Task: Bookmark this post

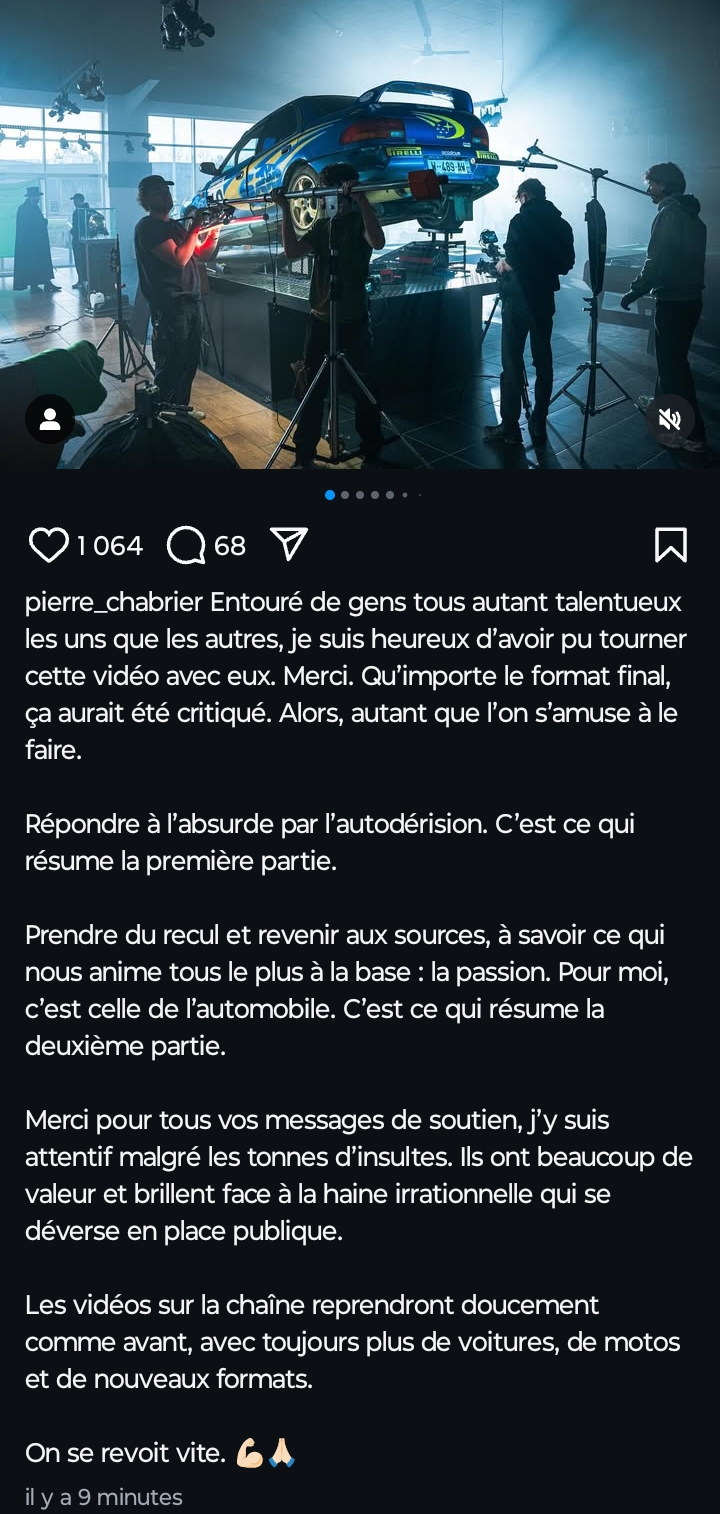Action: coord(670,545)
